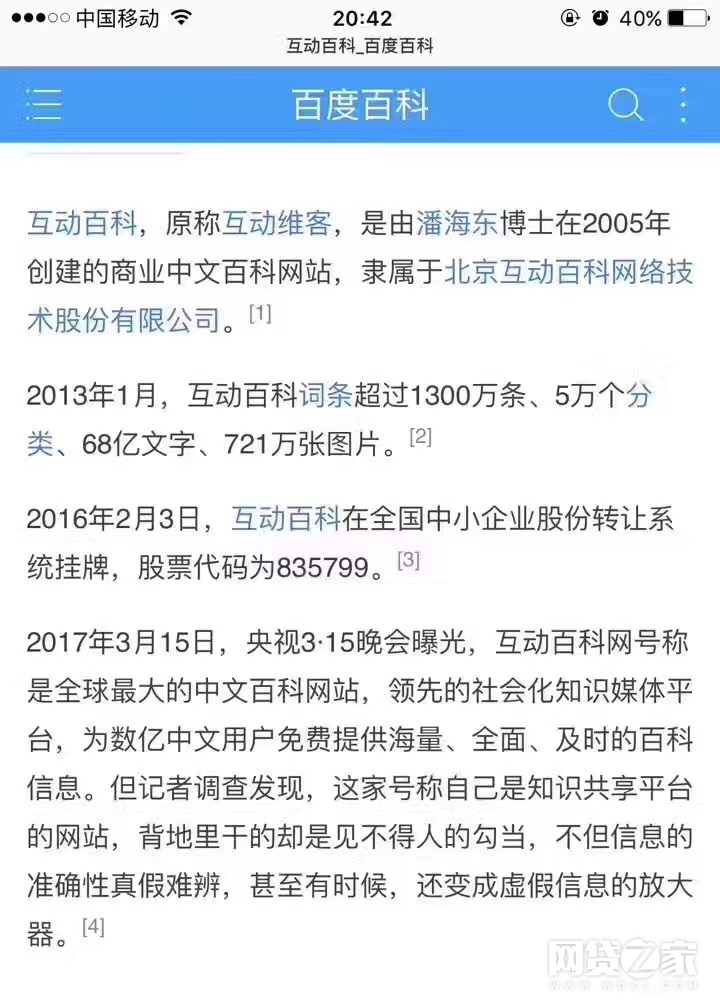Viewport: 720px width, 1000px height.
Task: Tap reference footnote [1]
Action: [x=260, y=314]
